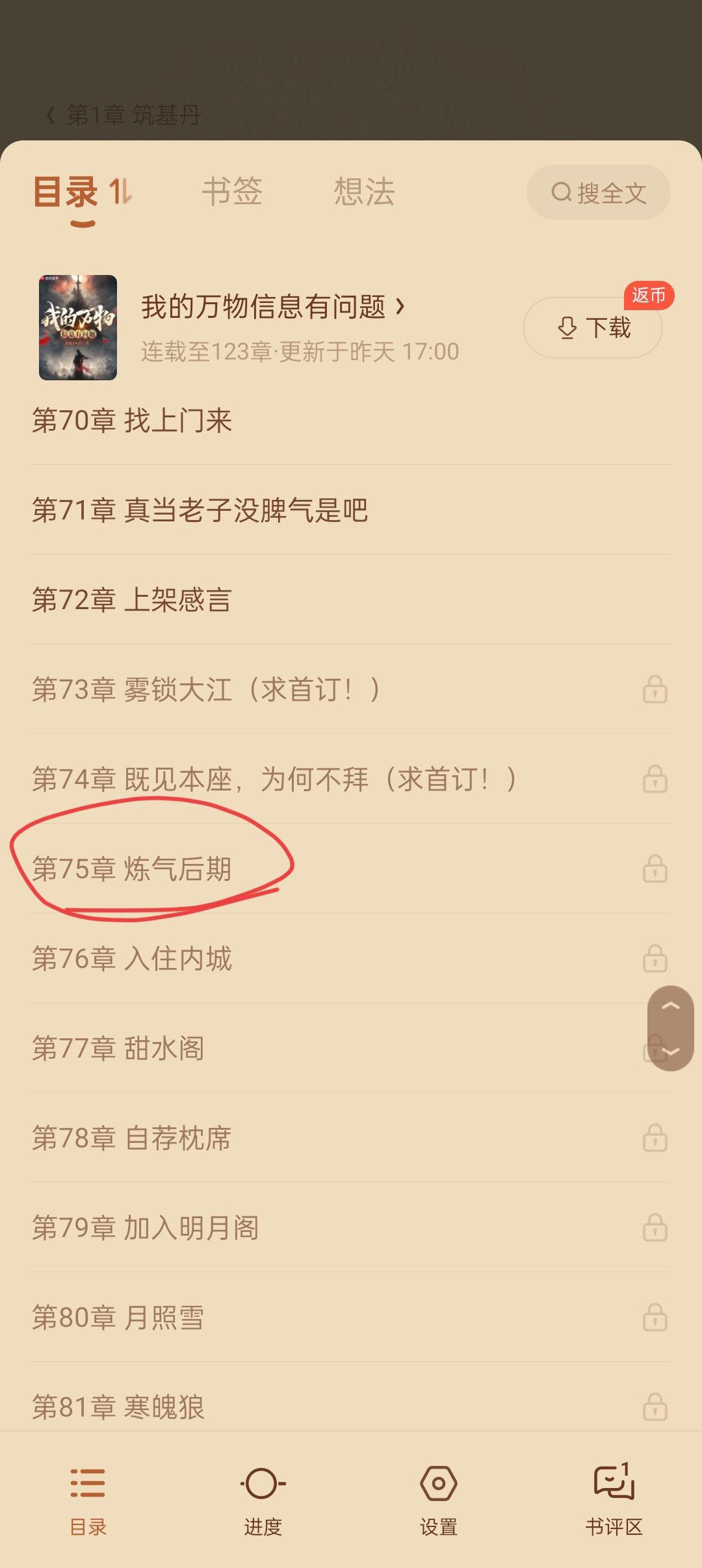
Task: Switch to the 书签 tab
Action: (232, 192)
